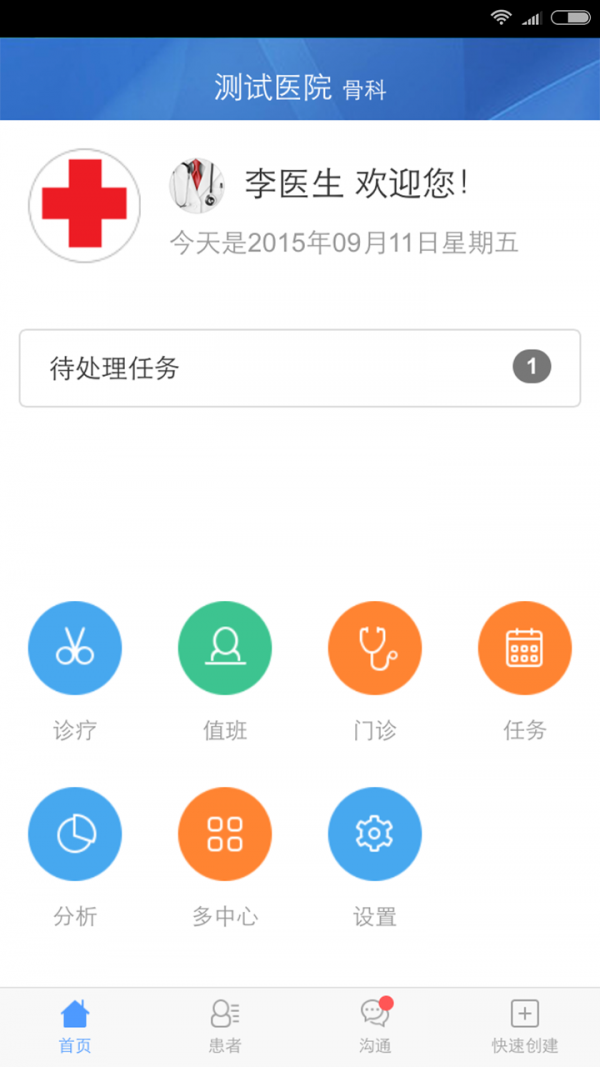The image size is (600, 1067).
Task: Open the 待处理任务 pending tasks row
Action: (x=300, y=368)
